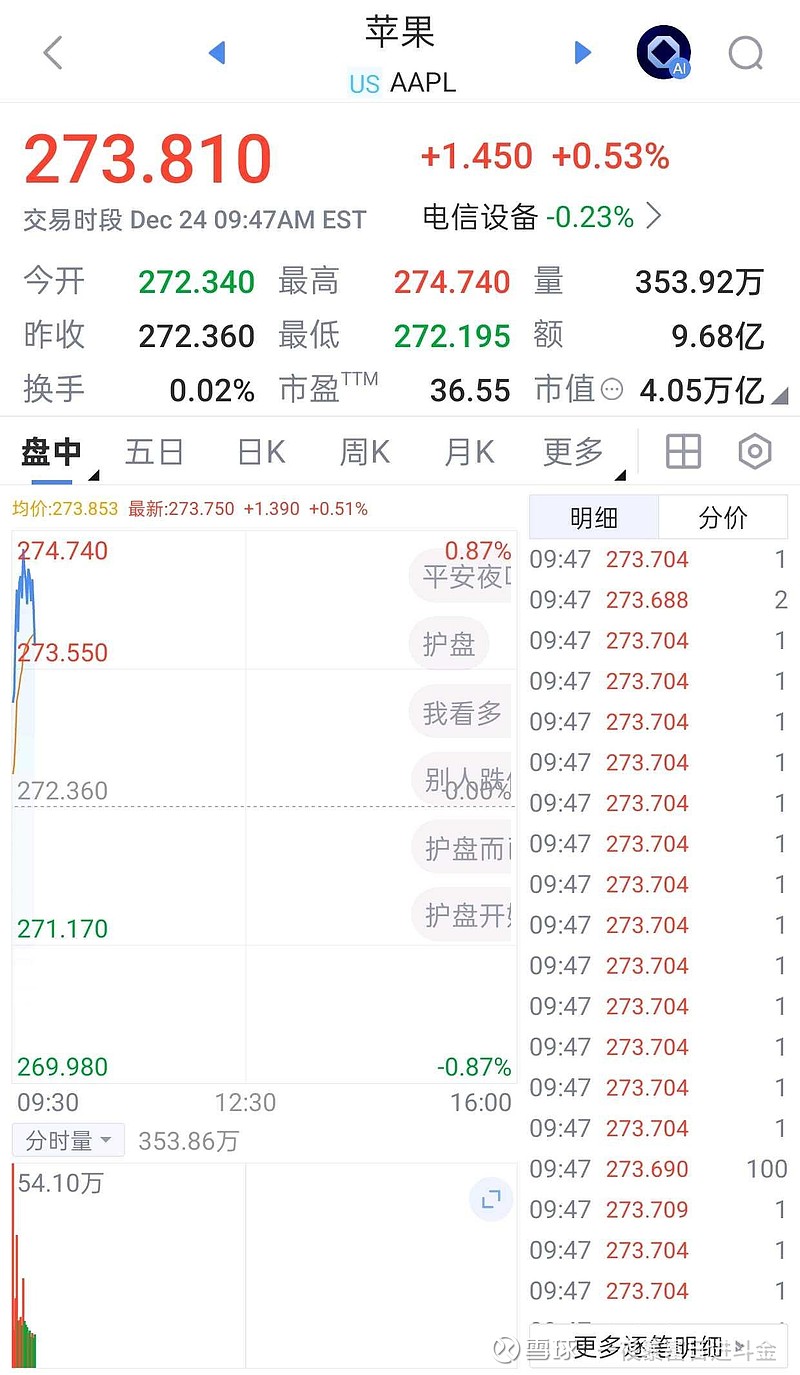Open the 分时量 dropdown
Image resolution: width=800 pixels, height=1375 pixels.
66,1140
